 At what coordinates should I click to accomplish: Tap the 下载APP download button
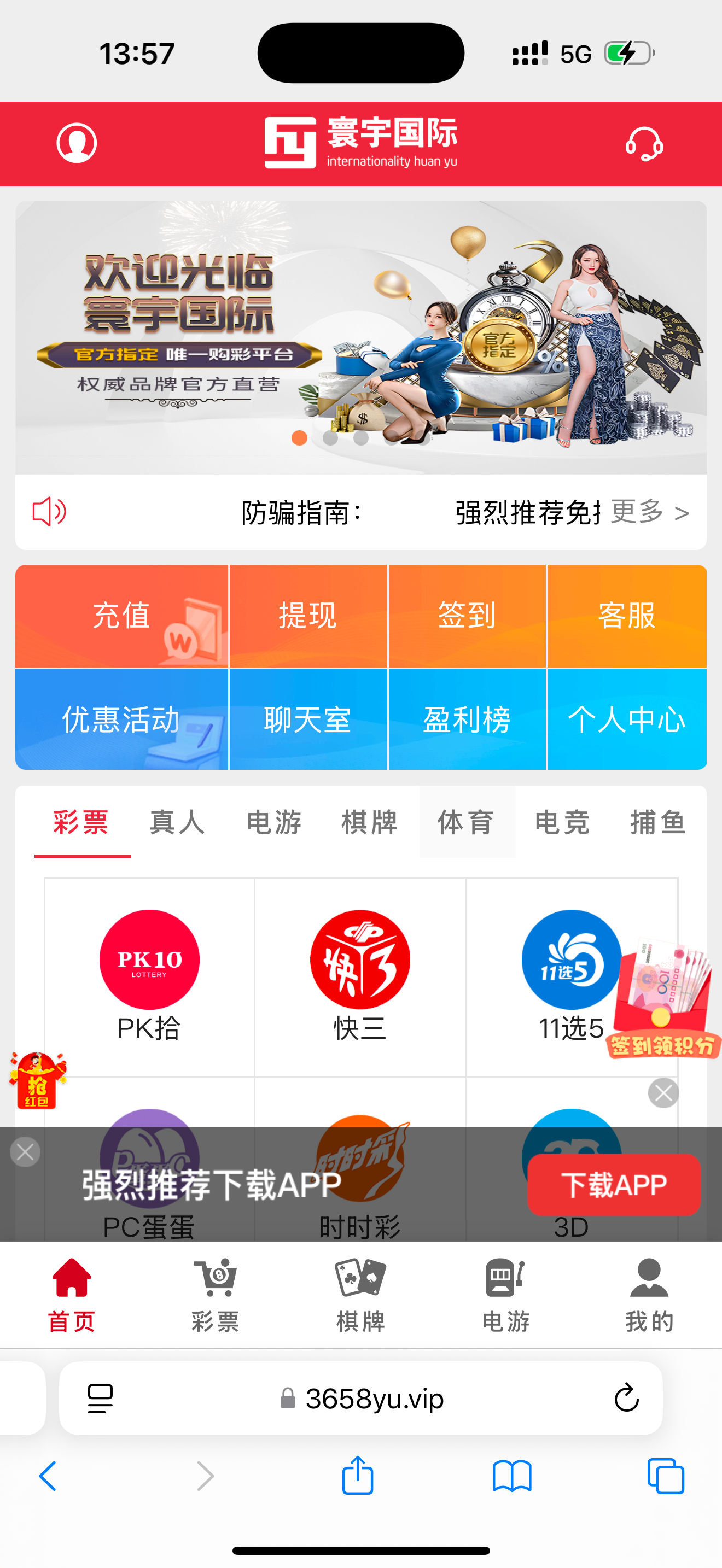pyautogui.click(x=614, y=1185)
